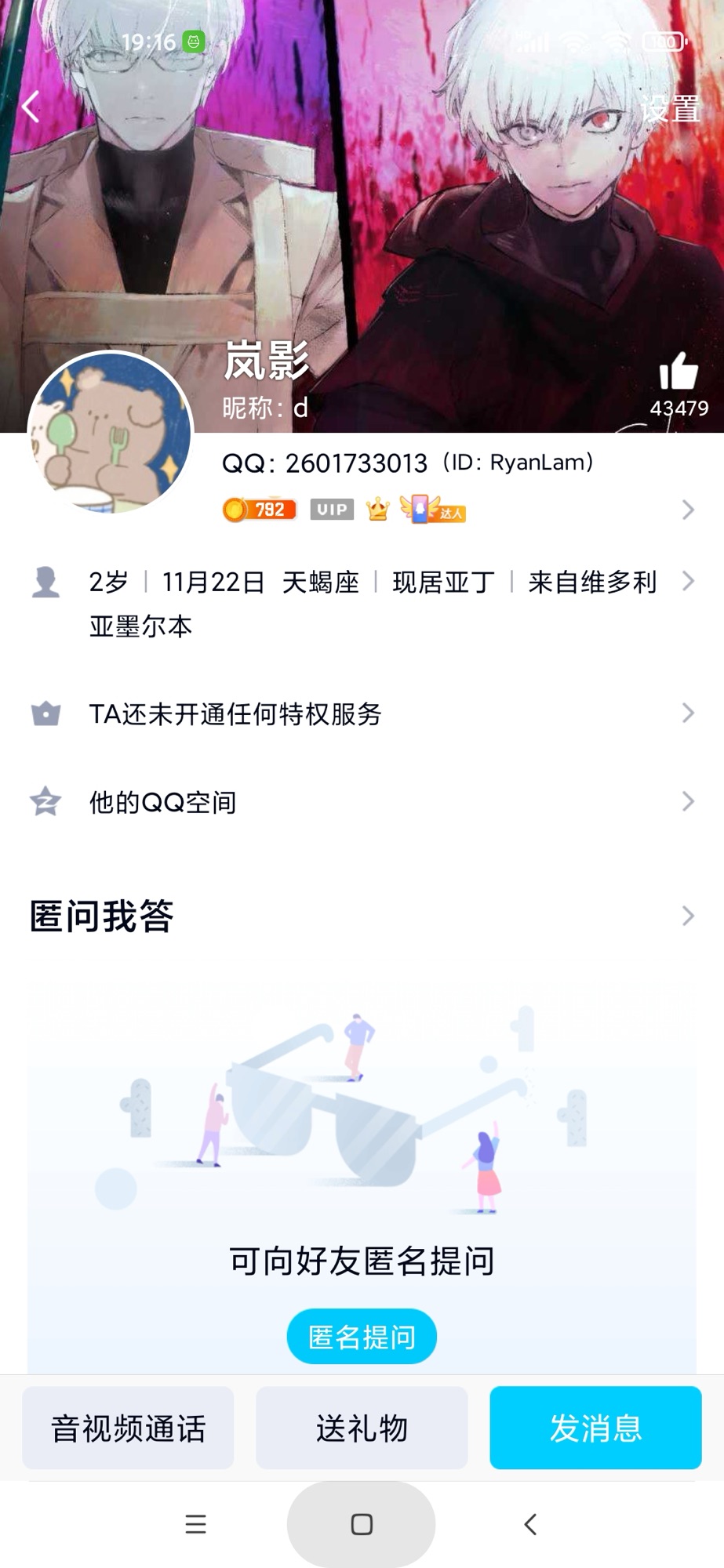
Task: Open the level and VIP badges row
Action: (455, 510)
